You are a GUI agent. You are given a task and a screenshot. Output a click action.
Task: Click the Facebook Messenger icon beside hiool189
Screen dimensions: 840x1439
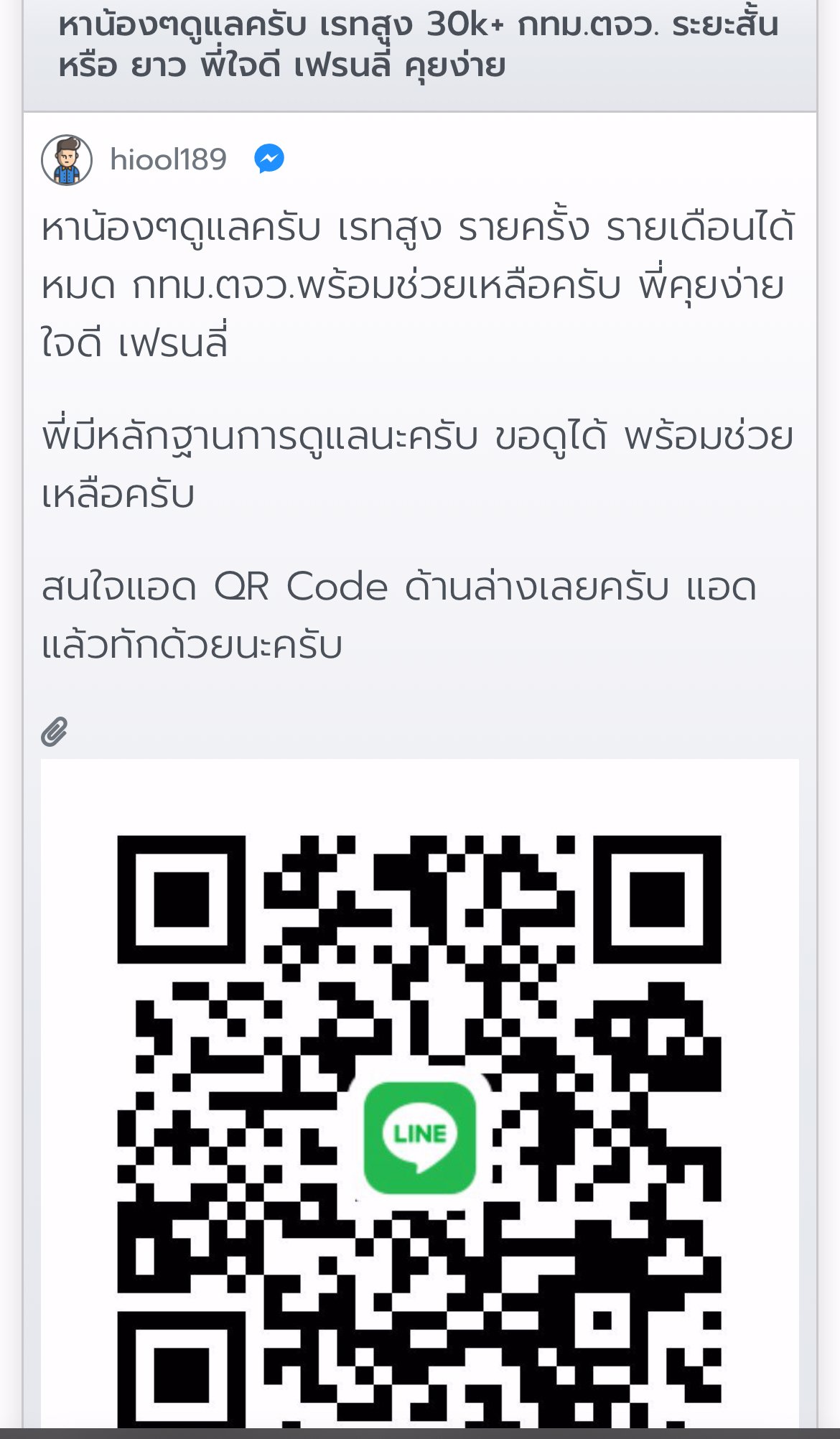pyautogui.click(x=269, y=161)
